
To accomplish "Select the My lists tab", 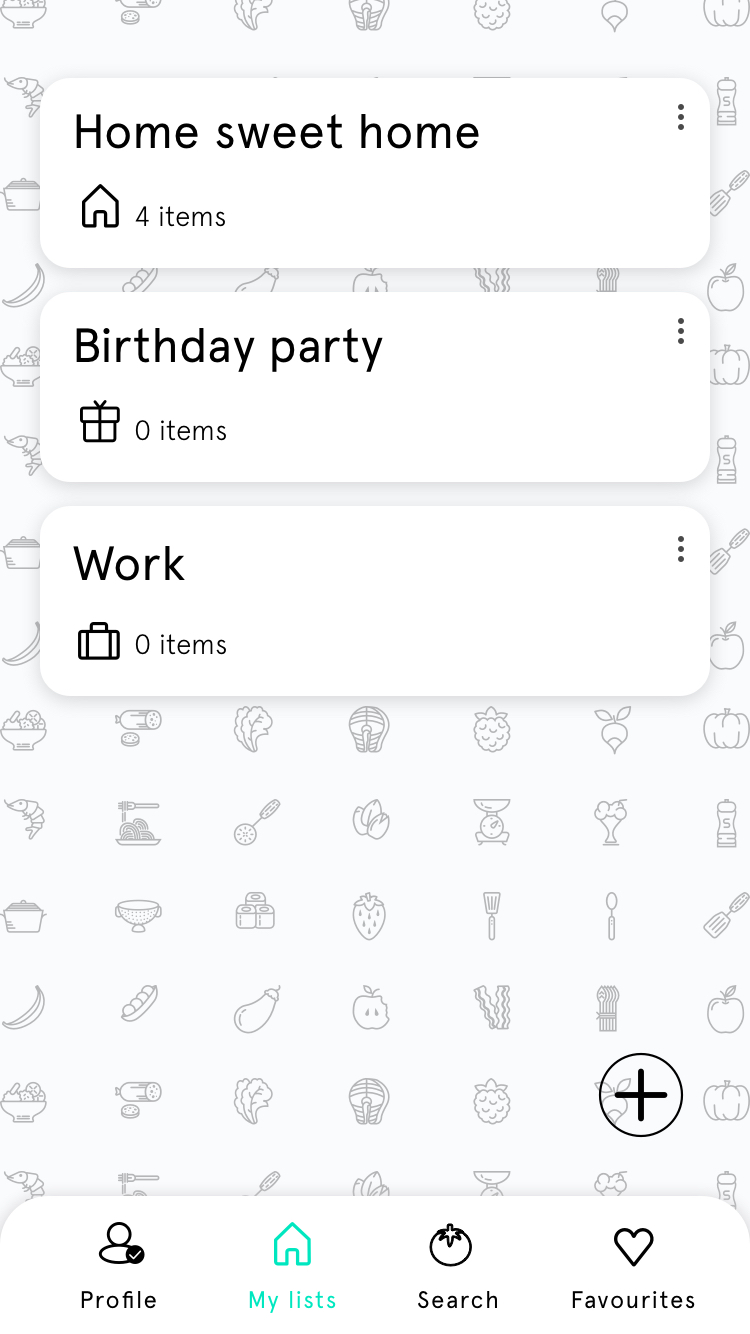I will (x=292, y=1265).
